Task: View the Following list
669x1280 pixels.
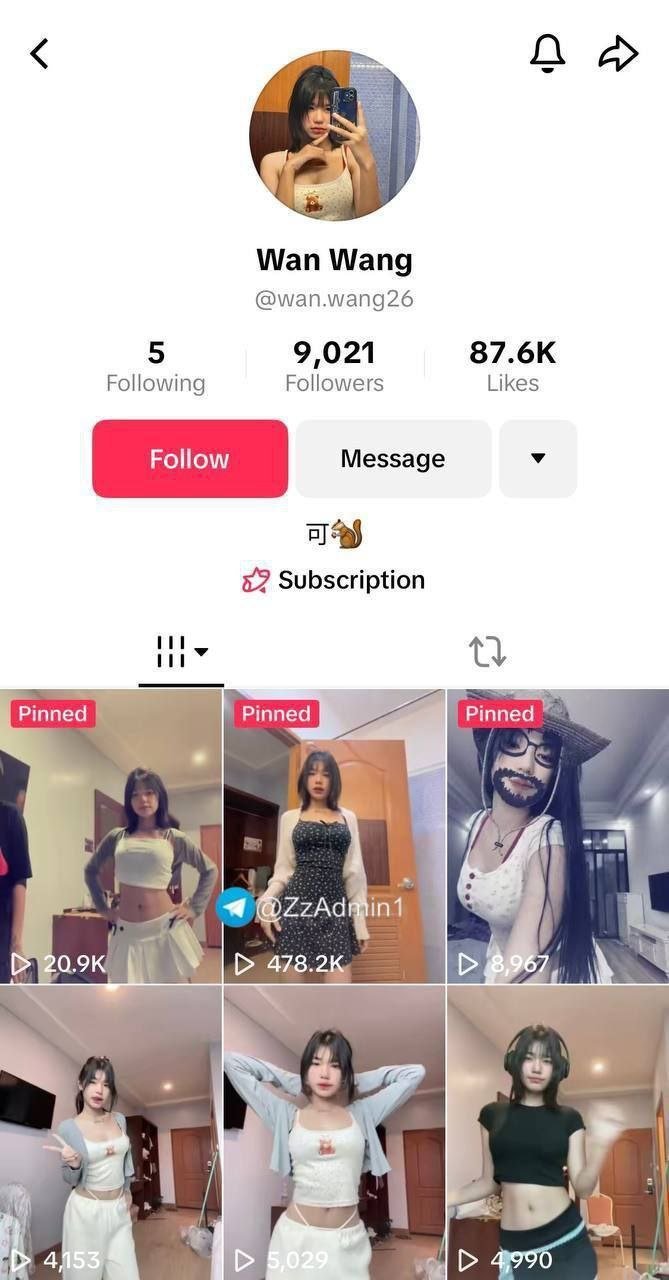Action: [x=155, y=367]
